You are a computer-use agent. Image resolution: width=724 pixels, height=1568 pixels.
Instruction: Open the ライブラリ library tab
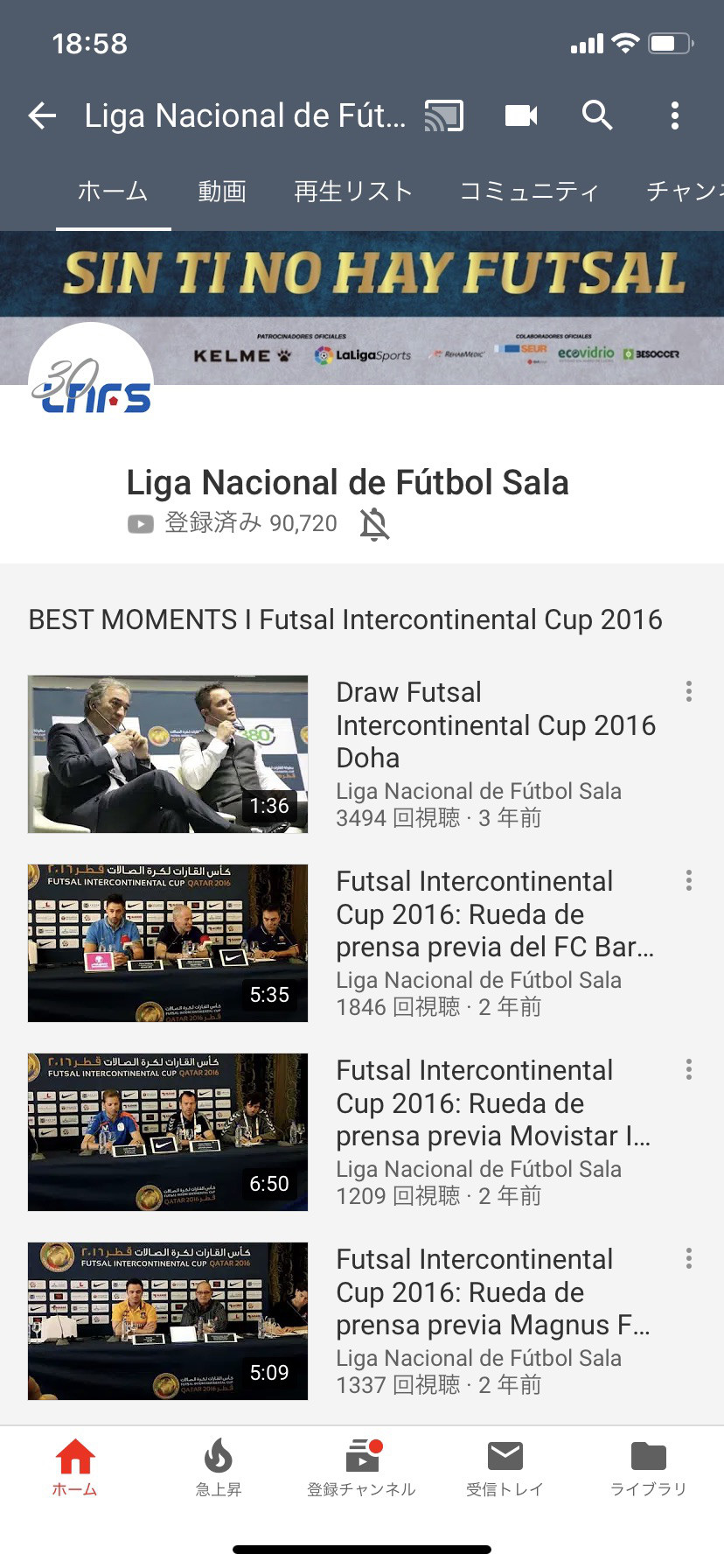(648, 1467)
